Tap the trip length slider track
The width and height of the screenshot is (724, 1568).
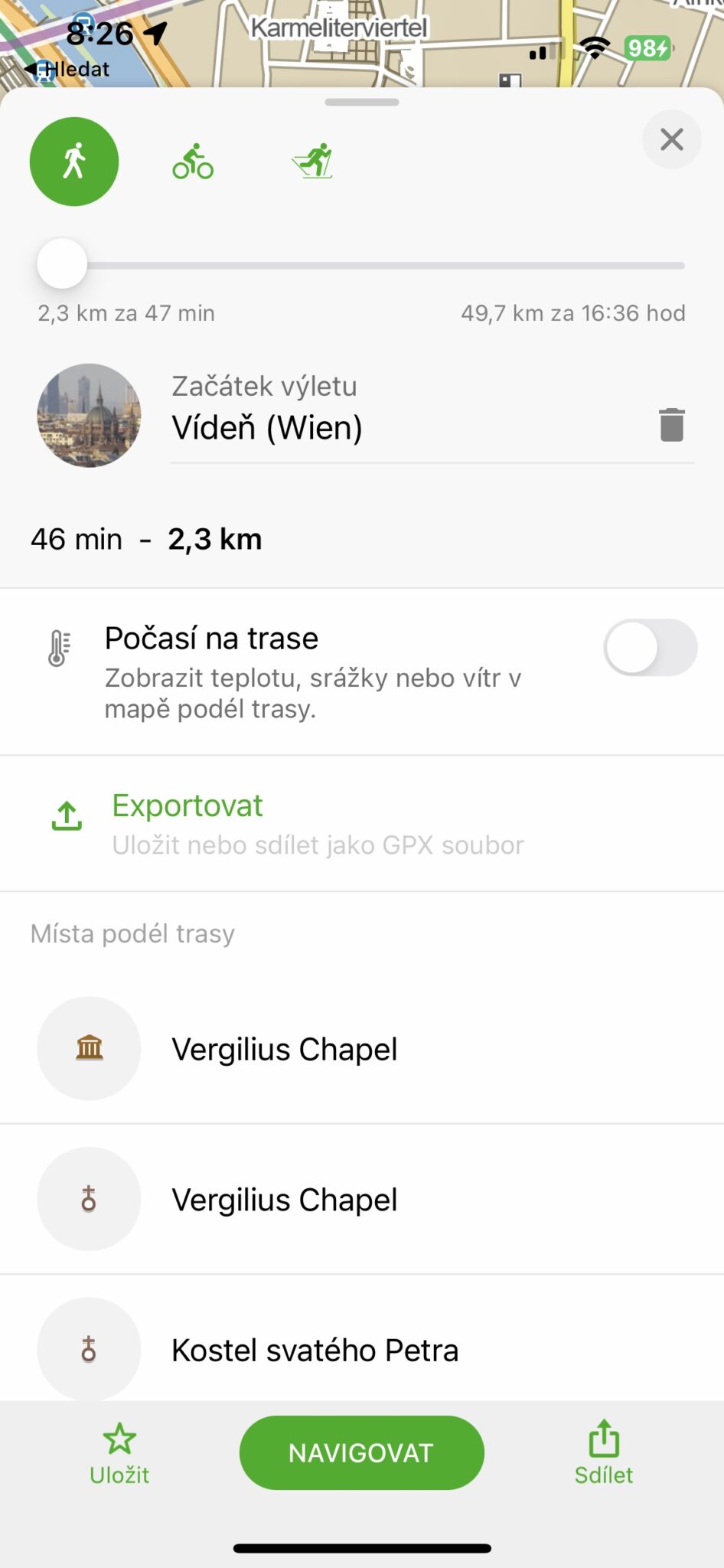pyautogui.click(x=383, y=266)
